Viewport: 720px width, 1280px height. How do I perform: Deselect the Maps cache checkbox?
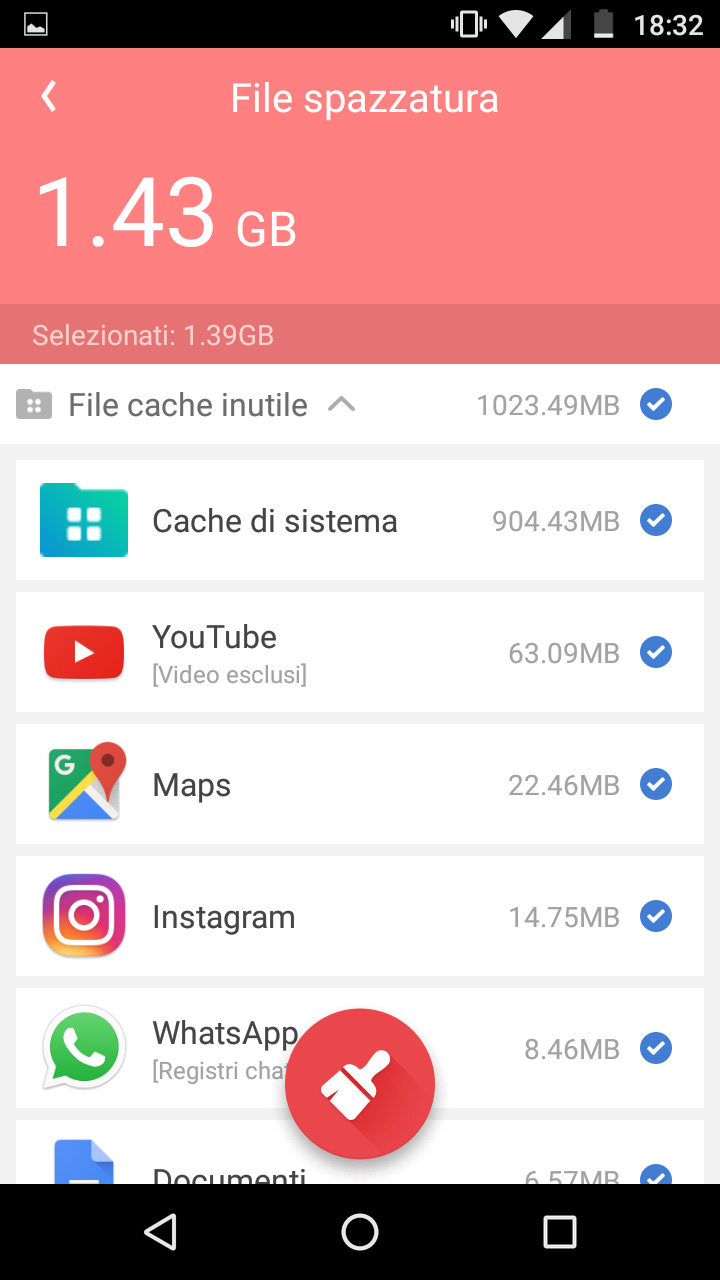[x=656, y=785]
